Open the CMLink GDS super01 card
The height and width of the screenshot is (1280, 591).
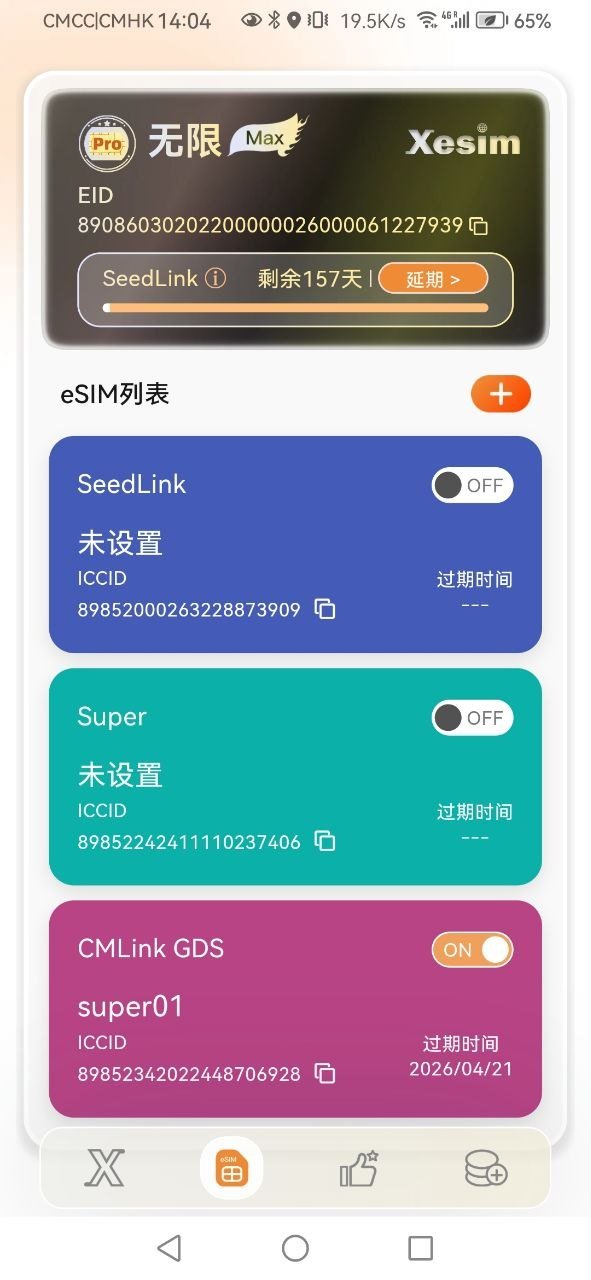point(295,1008)
